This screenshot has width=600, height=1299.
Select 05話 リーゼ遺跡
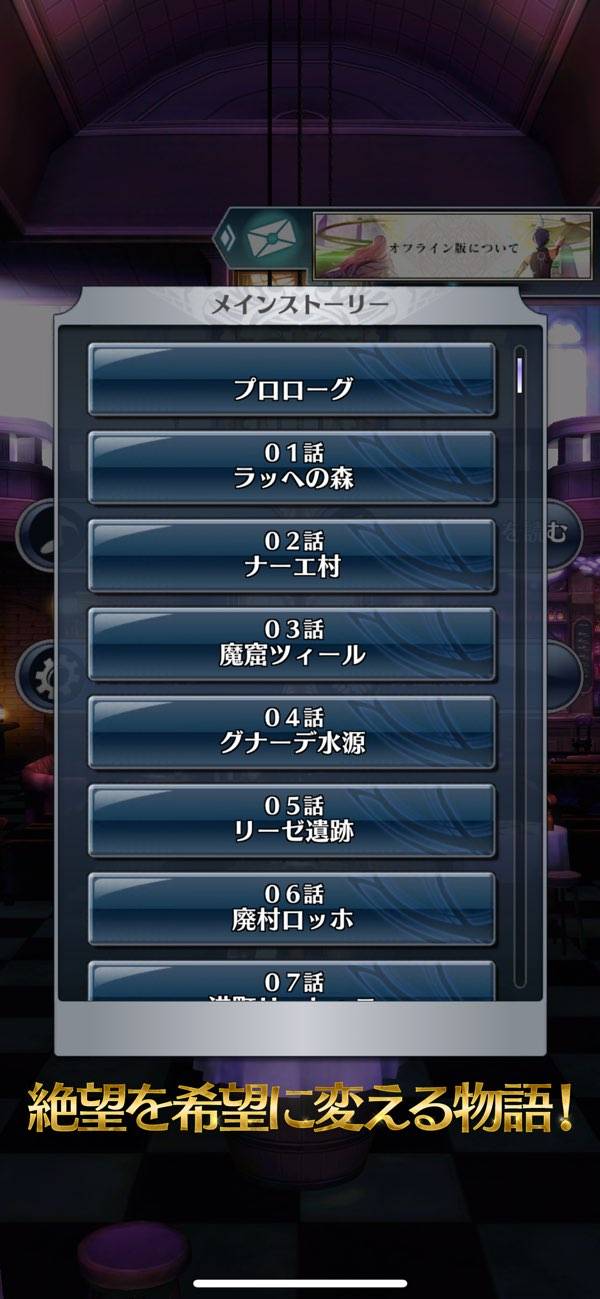[292, 820]
